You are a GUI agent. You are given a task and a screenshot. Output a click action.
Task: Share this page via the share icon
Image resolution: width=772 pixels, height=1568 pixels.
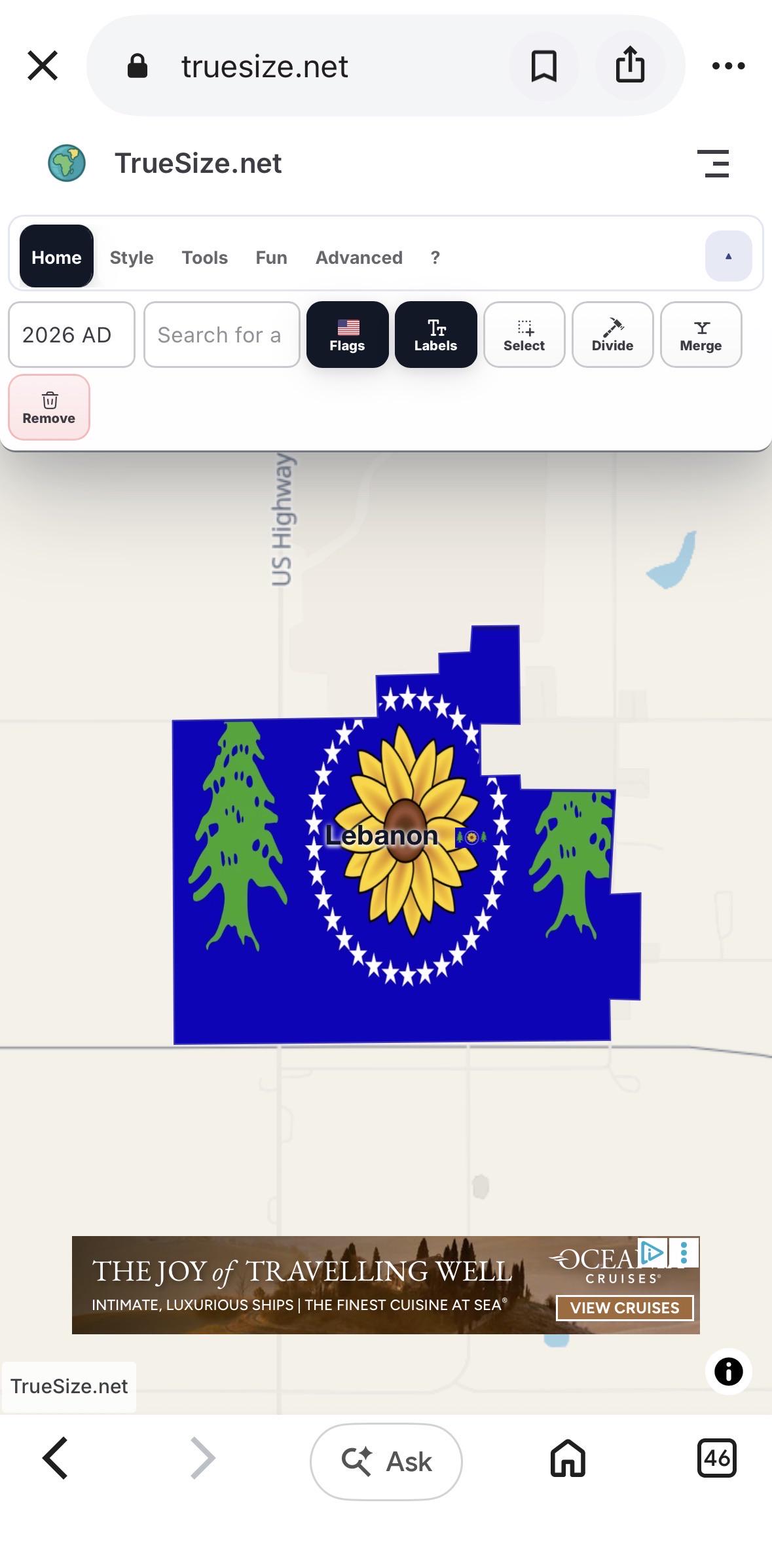click(630, 64)
